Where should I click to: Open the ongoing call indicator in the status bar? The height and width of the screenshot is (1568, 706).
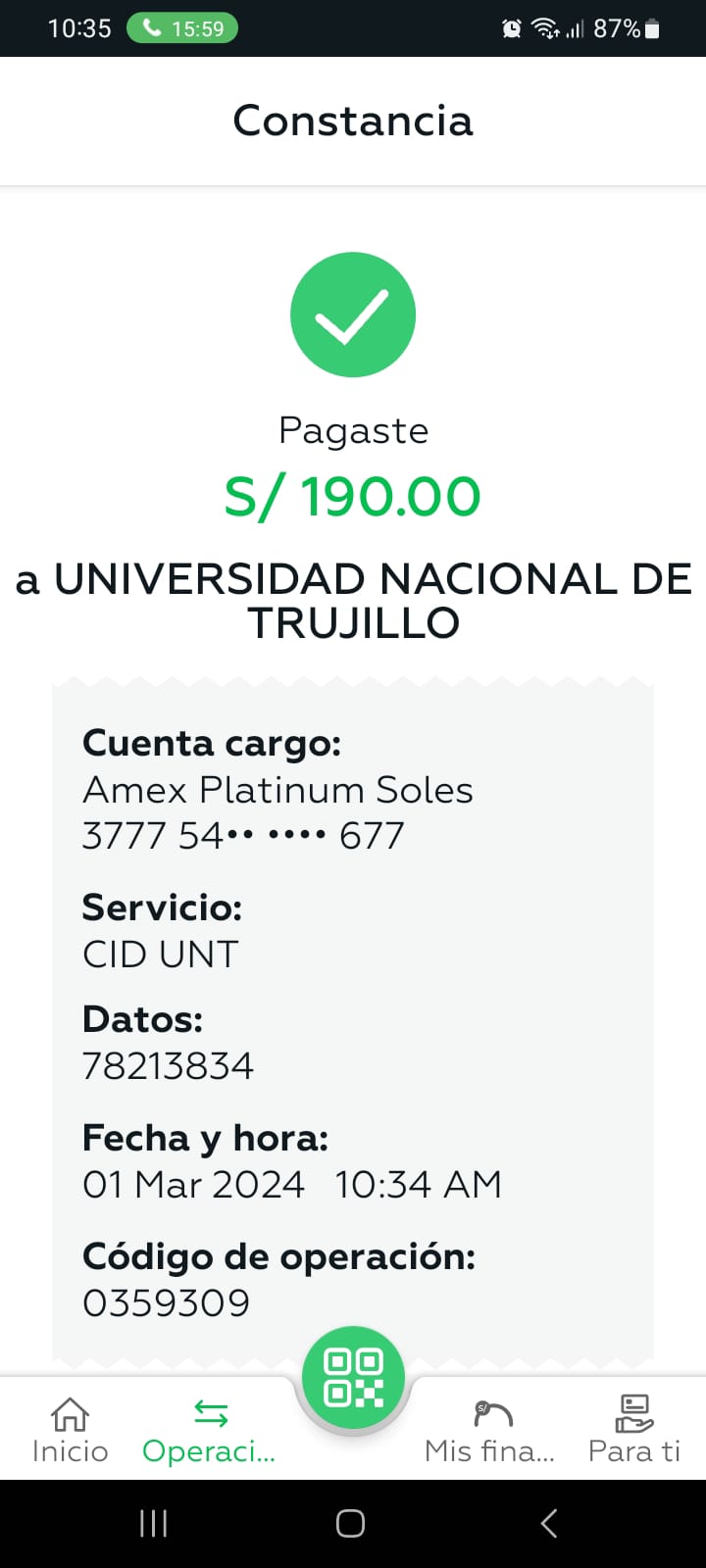pos(182,28)
